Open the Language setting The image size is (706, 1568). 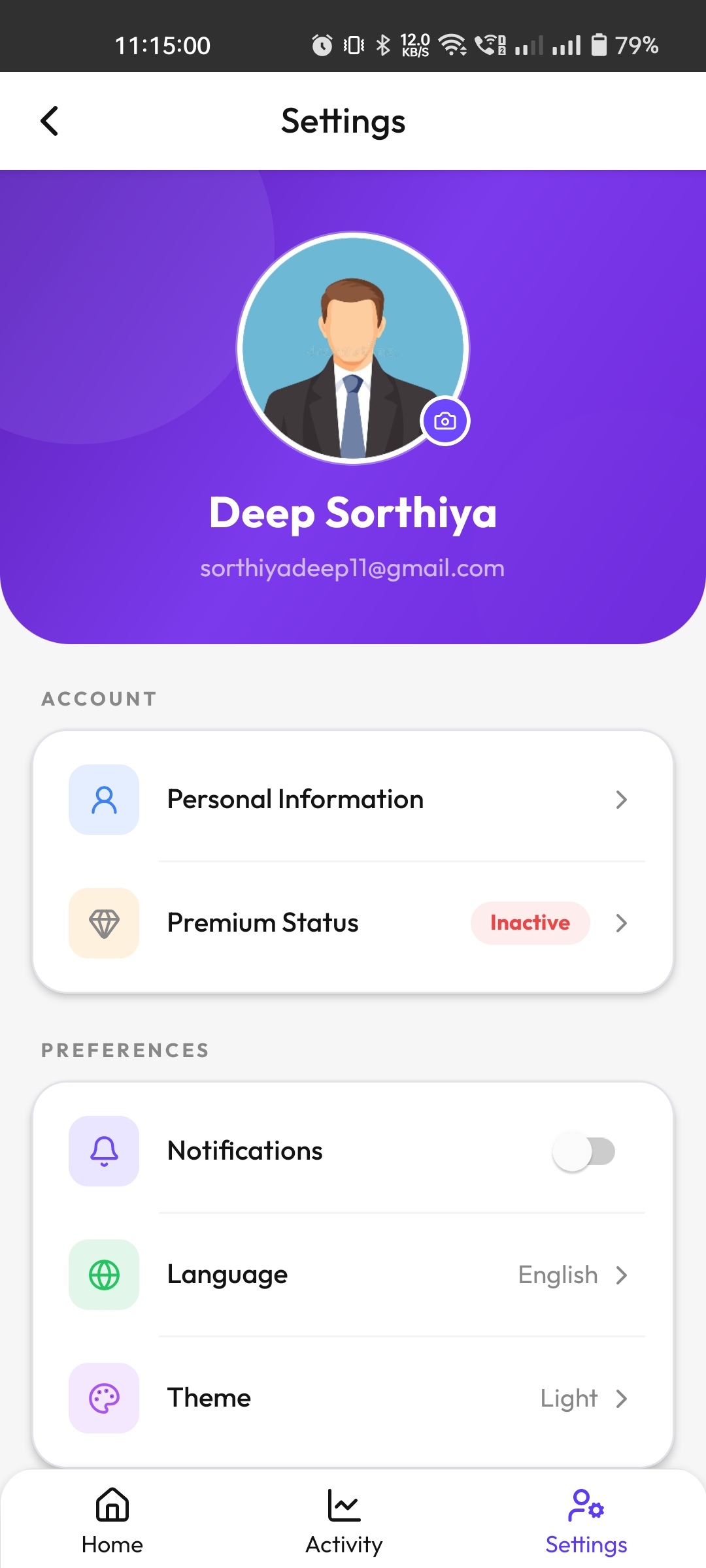click(x=353, y=1275)
